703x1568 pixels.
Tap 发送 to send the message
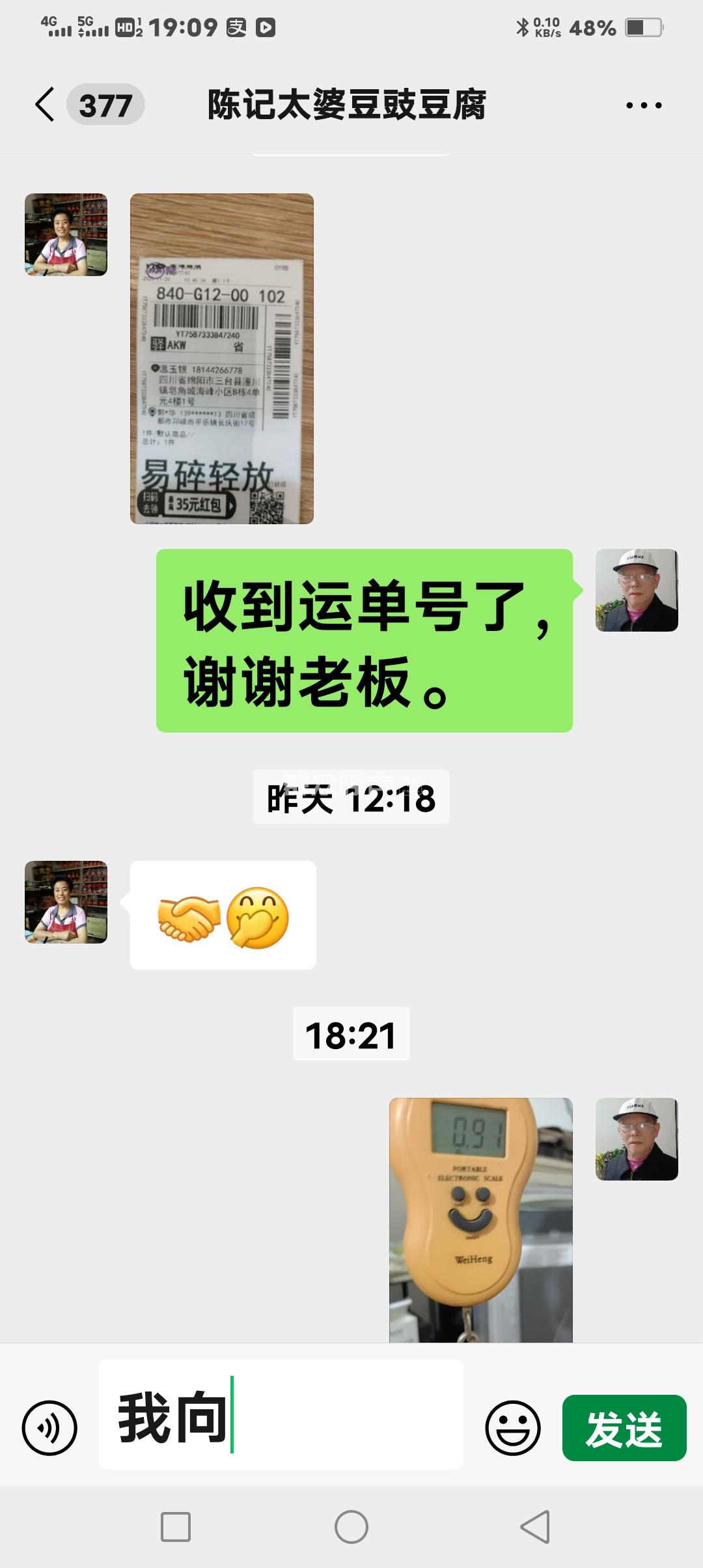[x=624, y=1428]
